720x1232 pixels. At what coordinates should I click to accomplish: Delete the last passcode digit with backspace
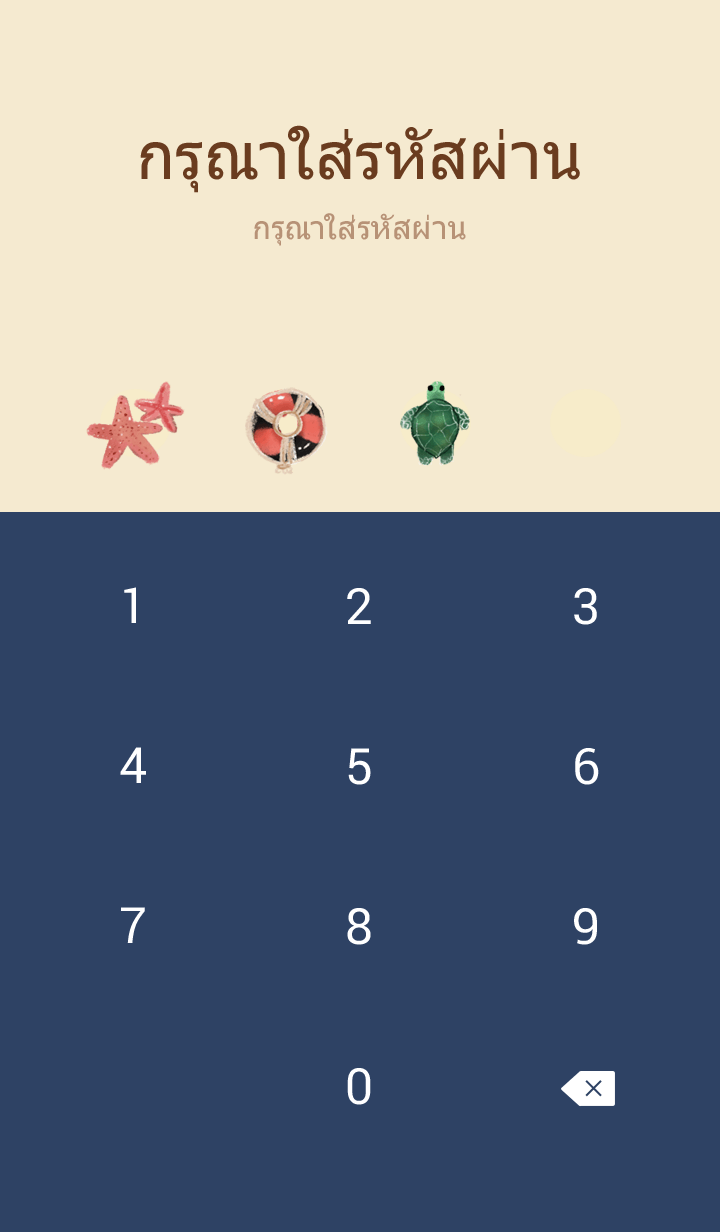[588, 1088]
